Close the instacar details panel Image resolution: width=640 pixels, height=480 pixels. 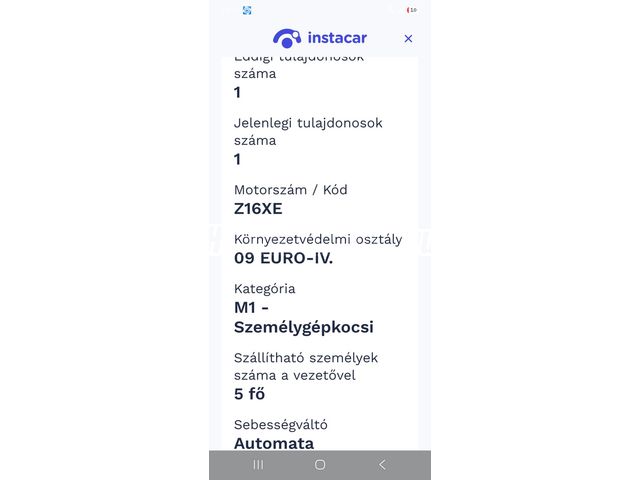pos(408,39)
